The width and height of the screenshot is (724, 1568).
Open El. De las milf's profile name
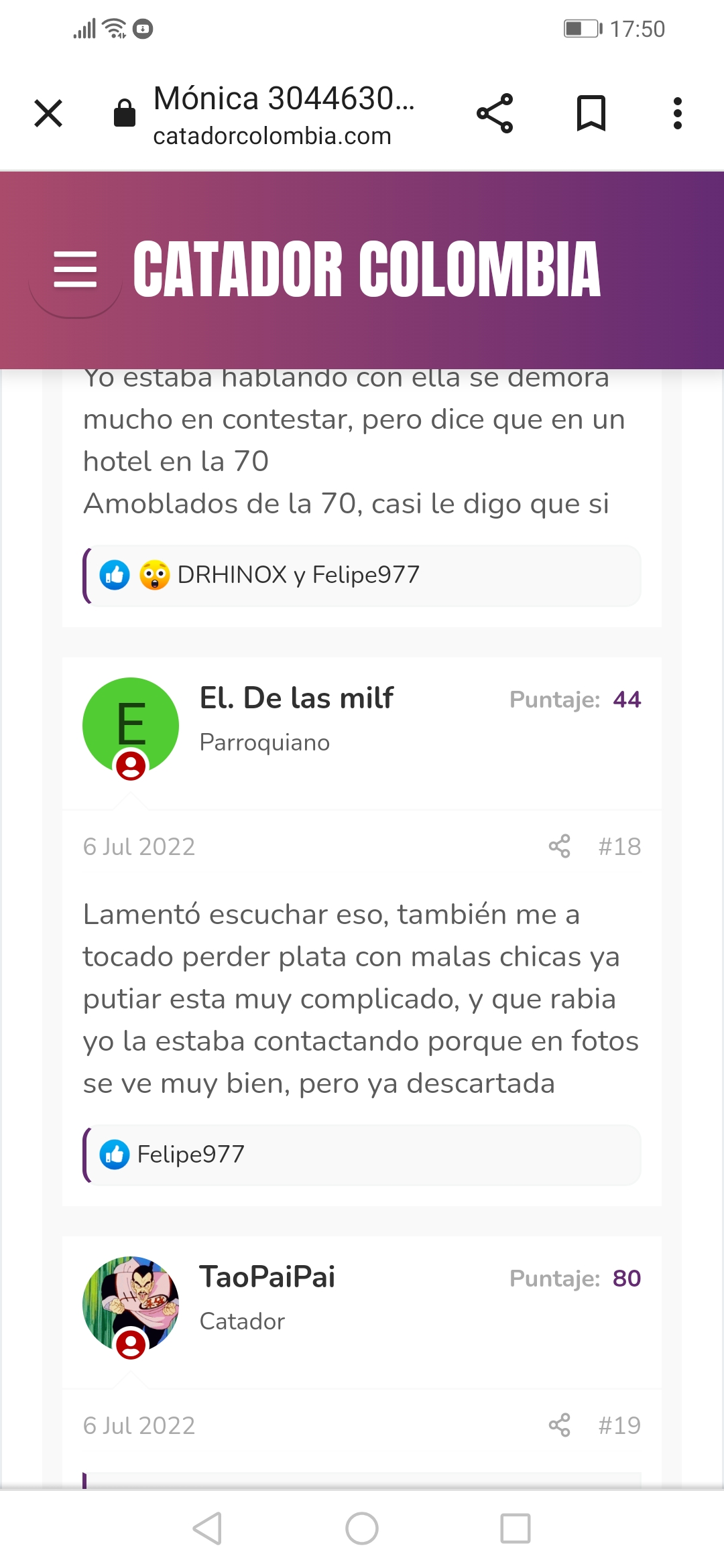[296, 698]
